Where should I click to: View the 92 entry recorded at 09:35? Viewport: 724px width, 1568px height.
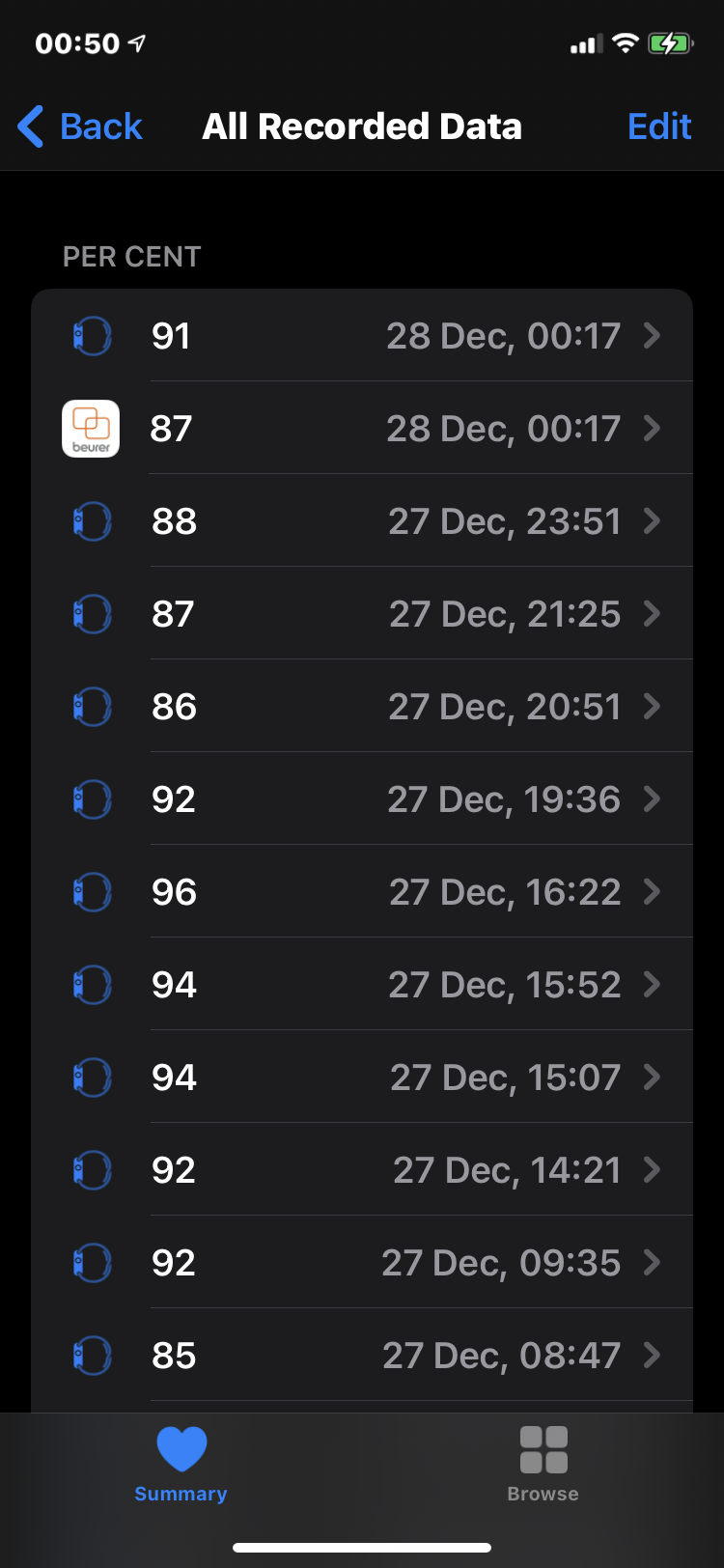362,1263
